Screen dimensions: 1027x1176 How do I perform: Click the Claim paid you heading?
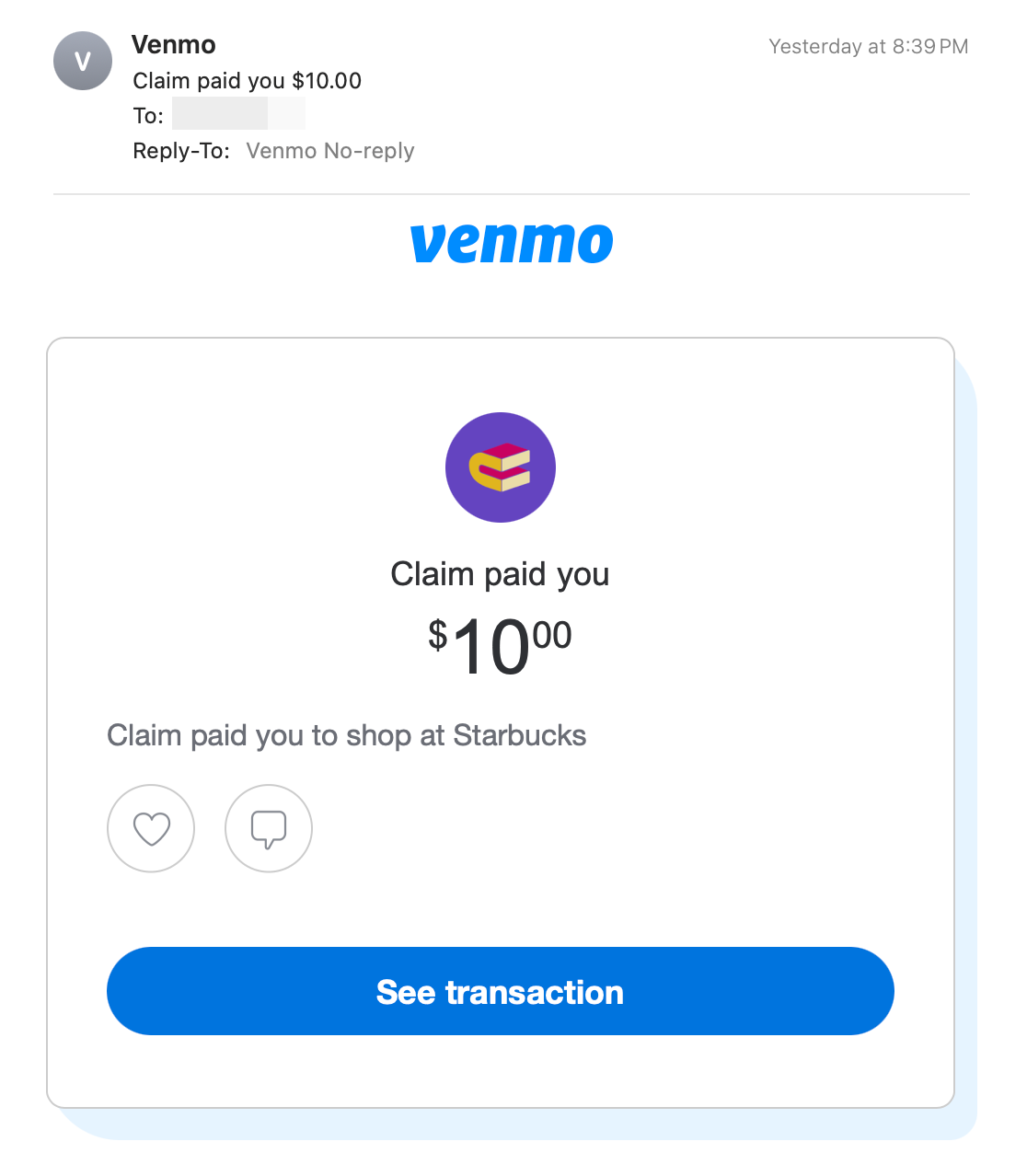[x=500, y=573]
